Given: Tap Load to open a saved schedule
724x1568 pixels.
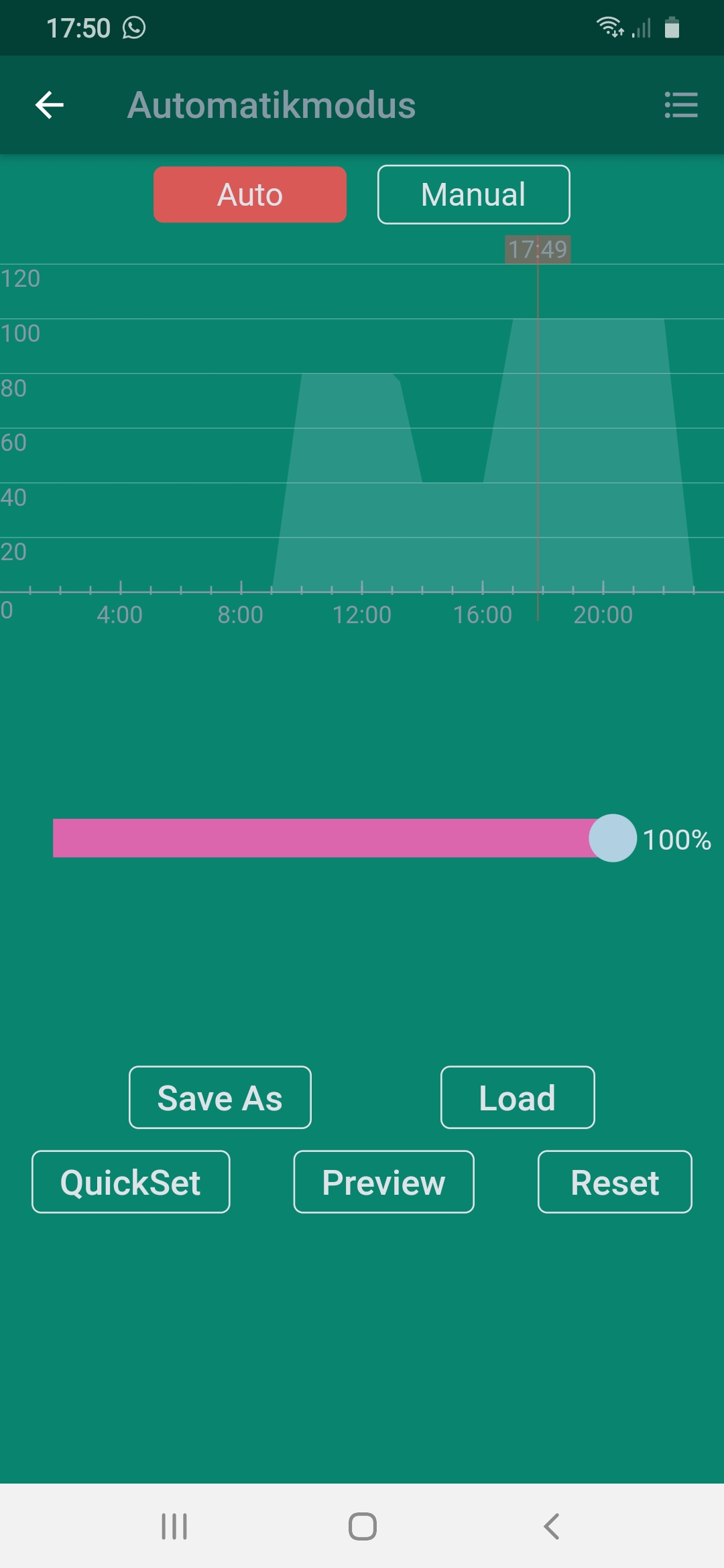Looking at the screenshot, I should (518, 1098).
